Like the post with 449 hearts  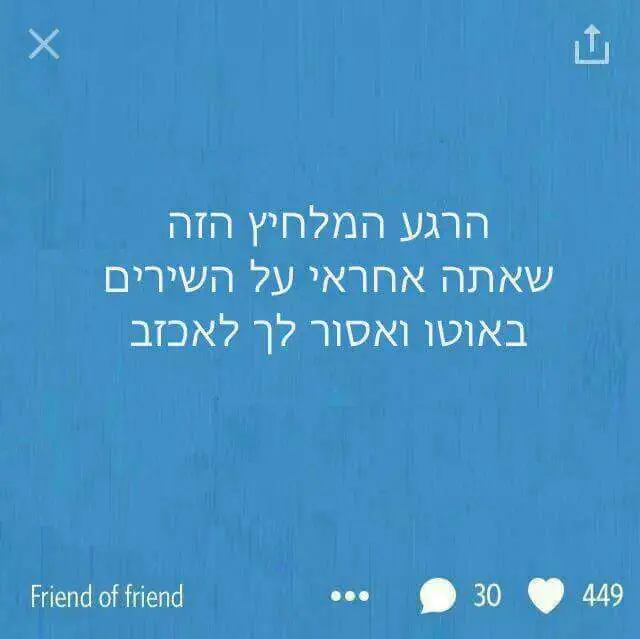[546, 596]
